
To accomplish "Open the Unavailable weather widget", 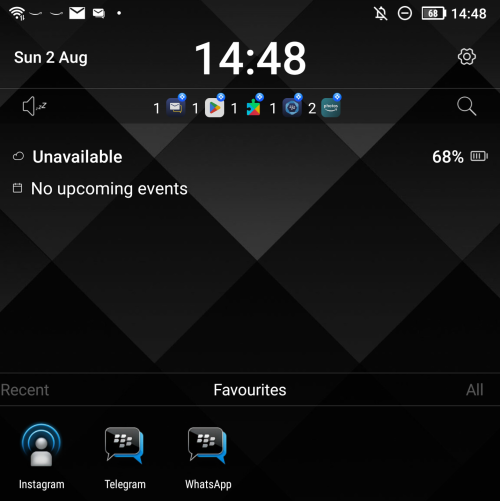I will click(67, 157).
